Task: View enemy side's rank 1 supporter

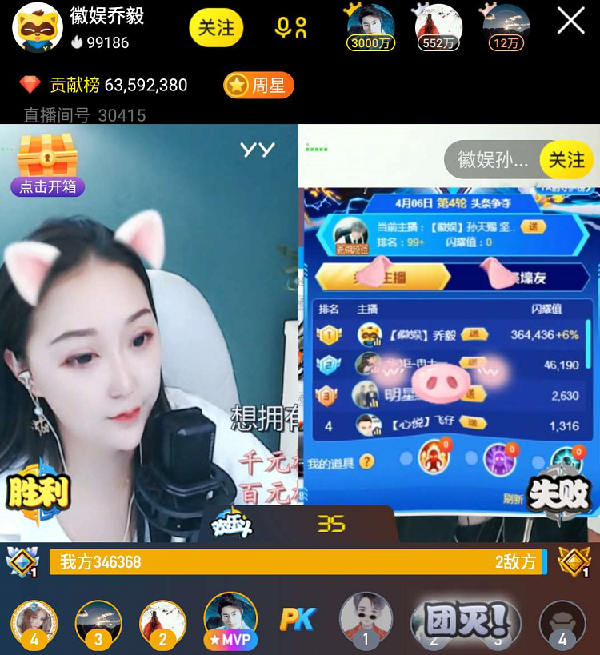Action: 365,620
